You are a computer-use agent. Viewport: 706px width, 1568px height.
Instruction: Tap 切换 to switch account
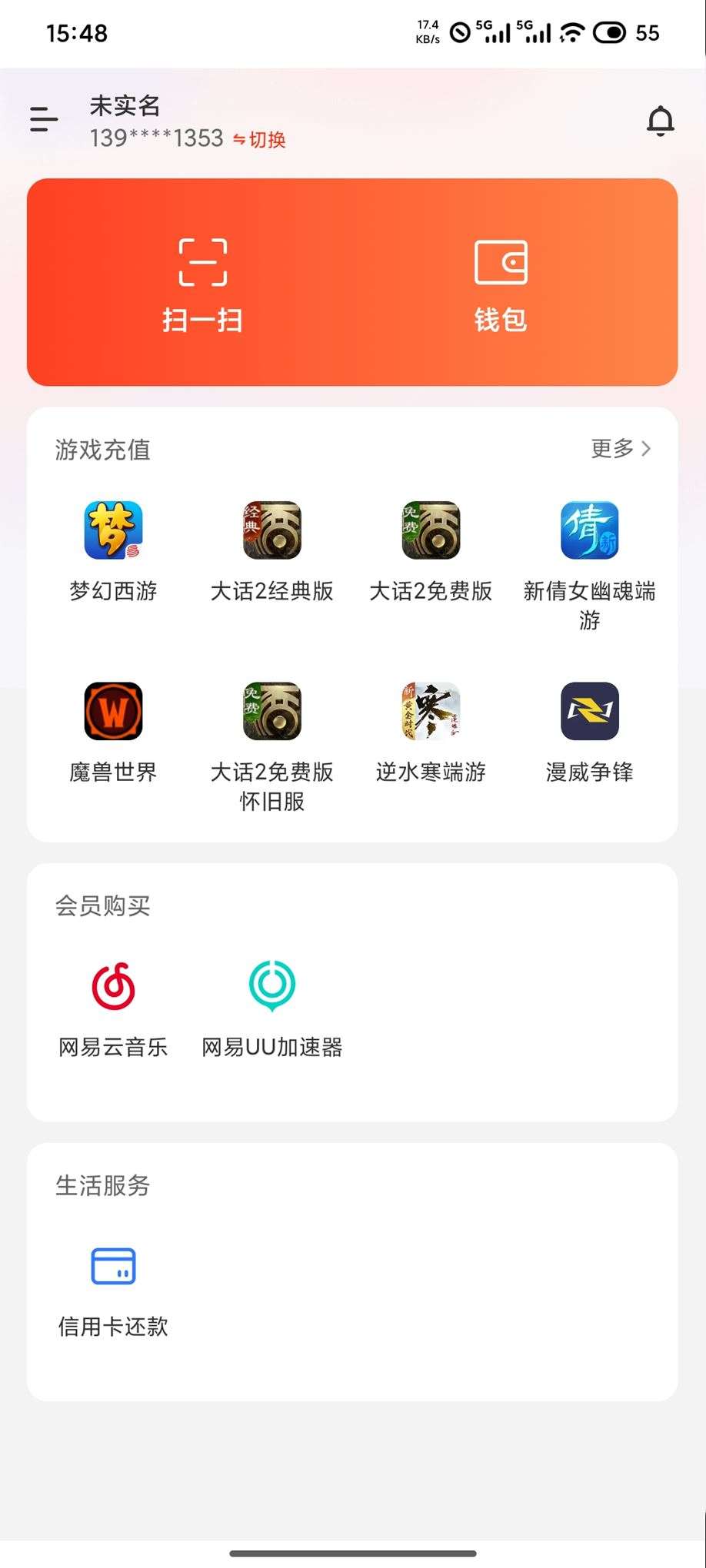(259, 140)
